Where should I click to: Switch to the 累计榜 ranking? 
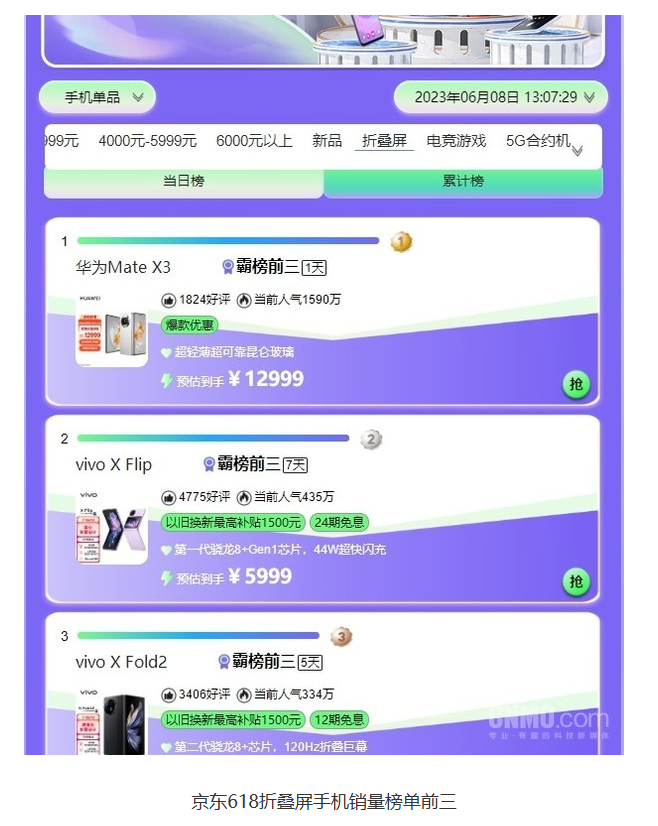(x=463, y=182)
